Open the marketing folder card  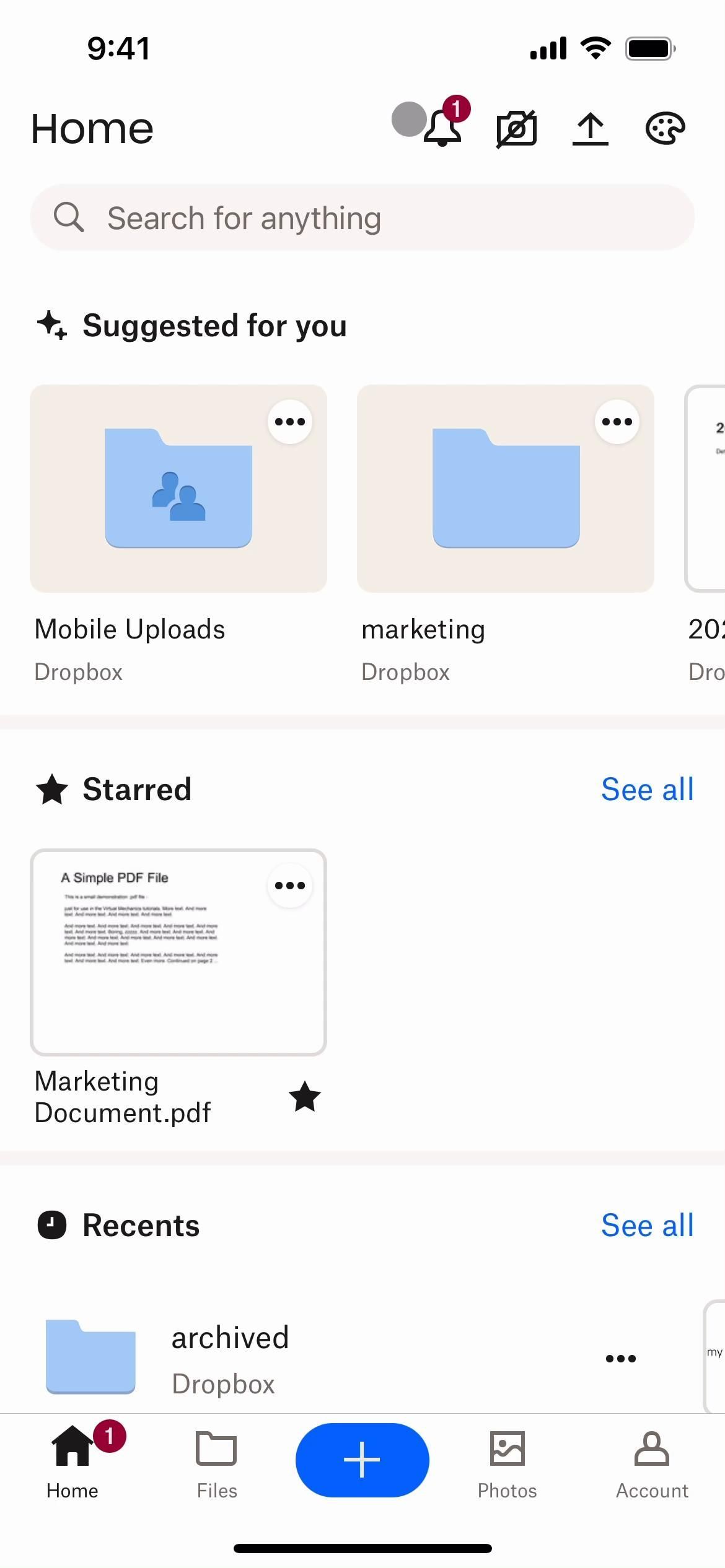tap(505, 489)
